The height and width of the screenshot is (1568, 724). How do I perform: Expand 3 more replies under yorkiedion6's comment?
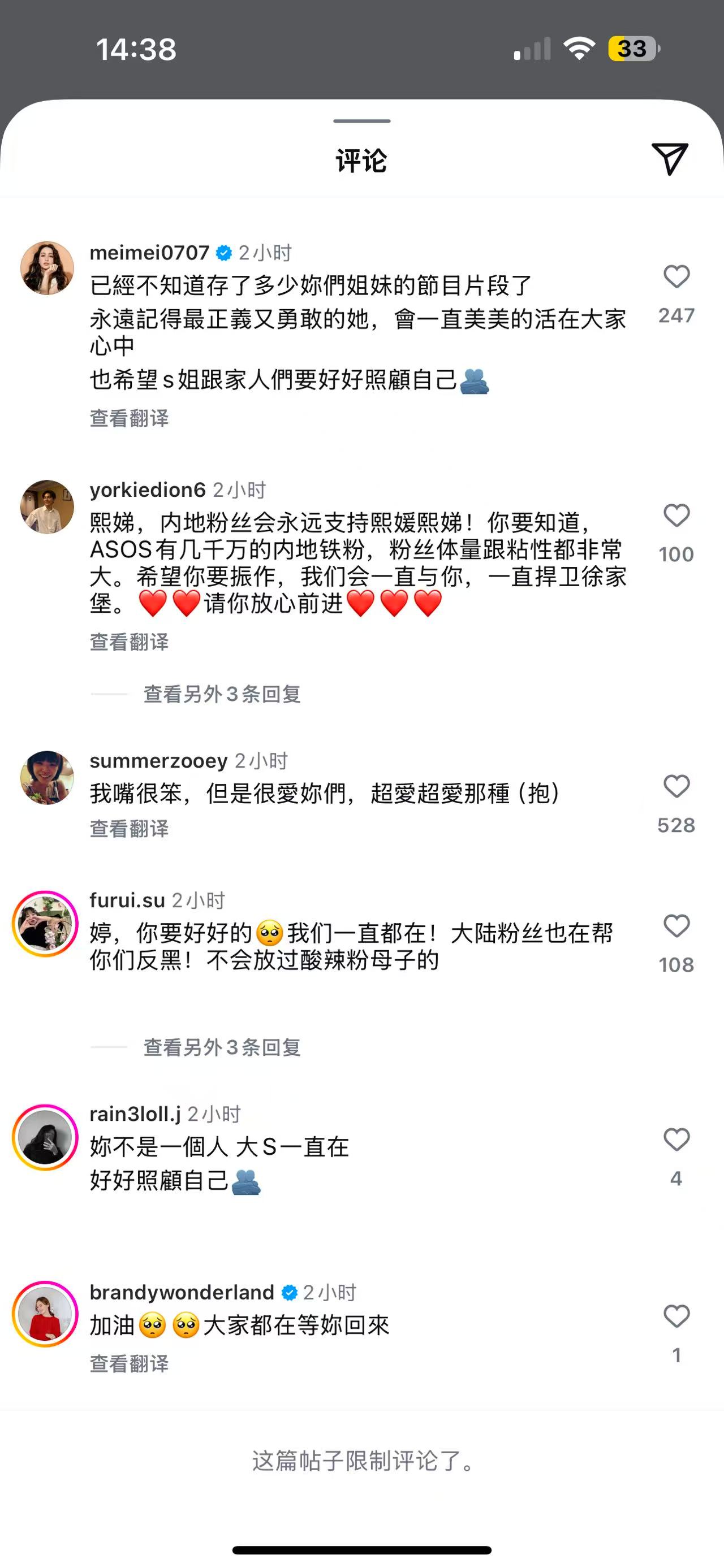click(222, 694)
